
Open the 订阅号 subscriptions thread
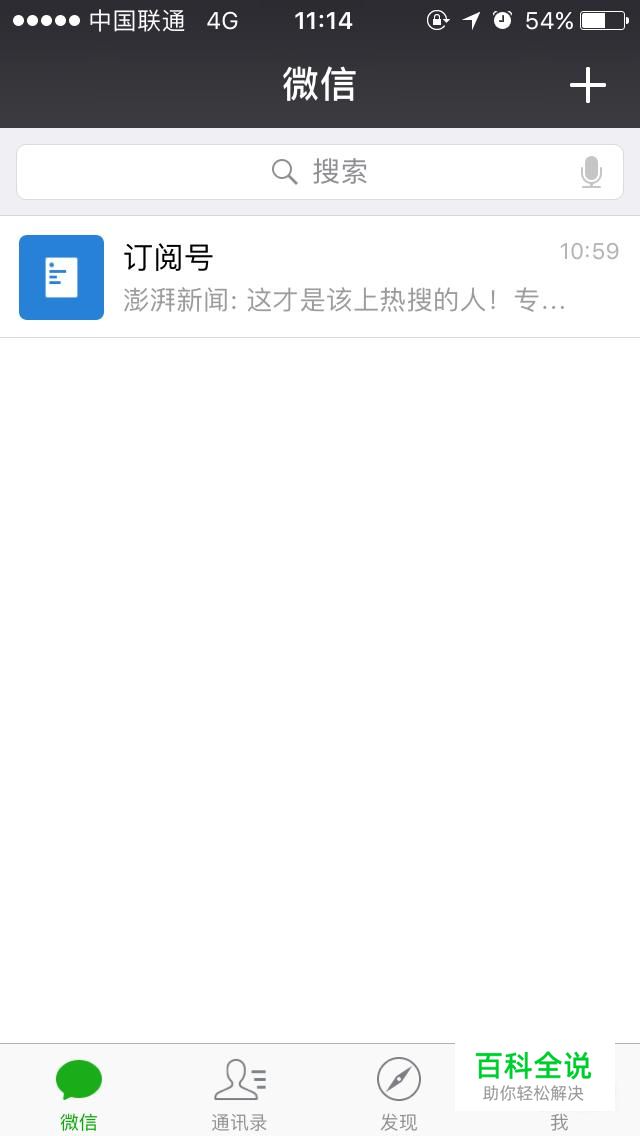point(320,277)
